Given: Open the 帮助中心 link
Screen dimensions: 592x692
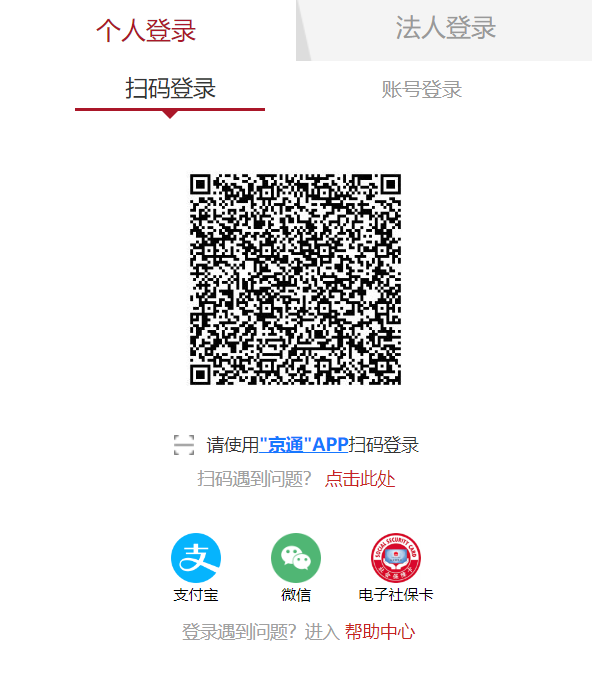Looking at the screenshot, I should [x=380, y=632].
